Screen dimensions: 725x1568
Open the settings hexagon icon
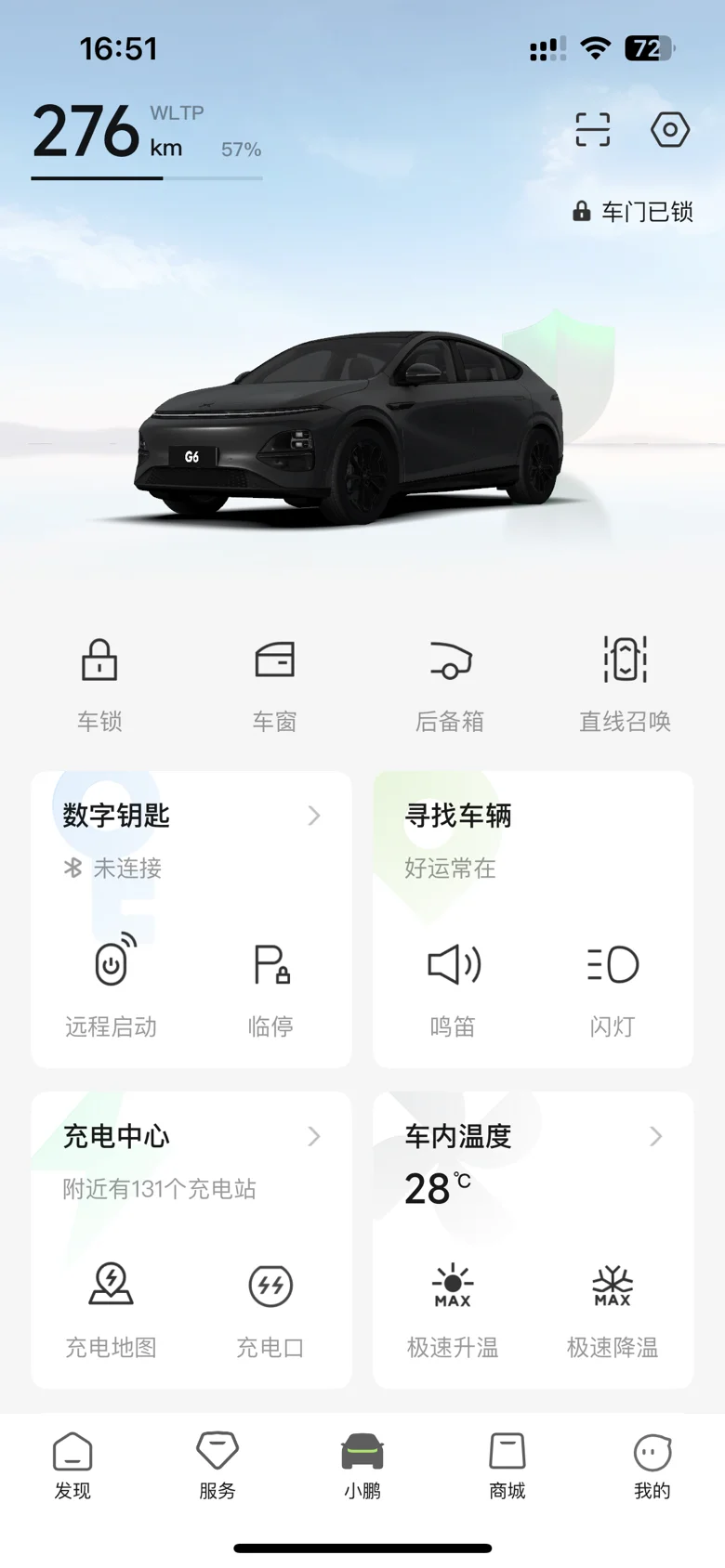669,130
